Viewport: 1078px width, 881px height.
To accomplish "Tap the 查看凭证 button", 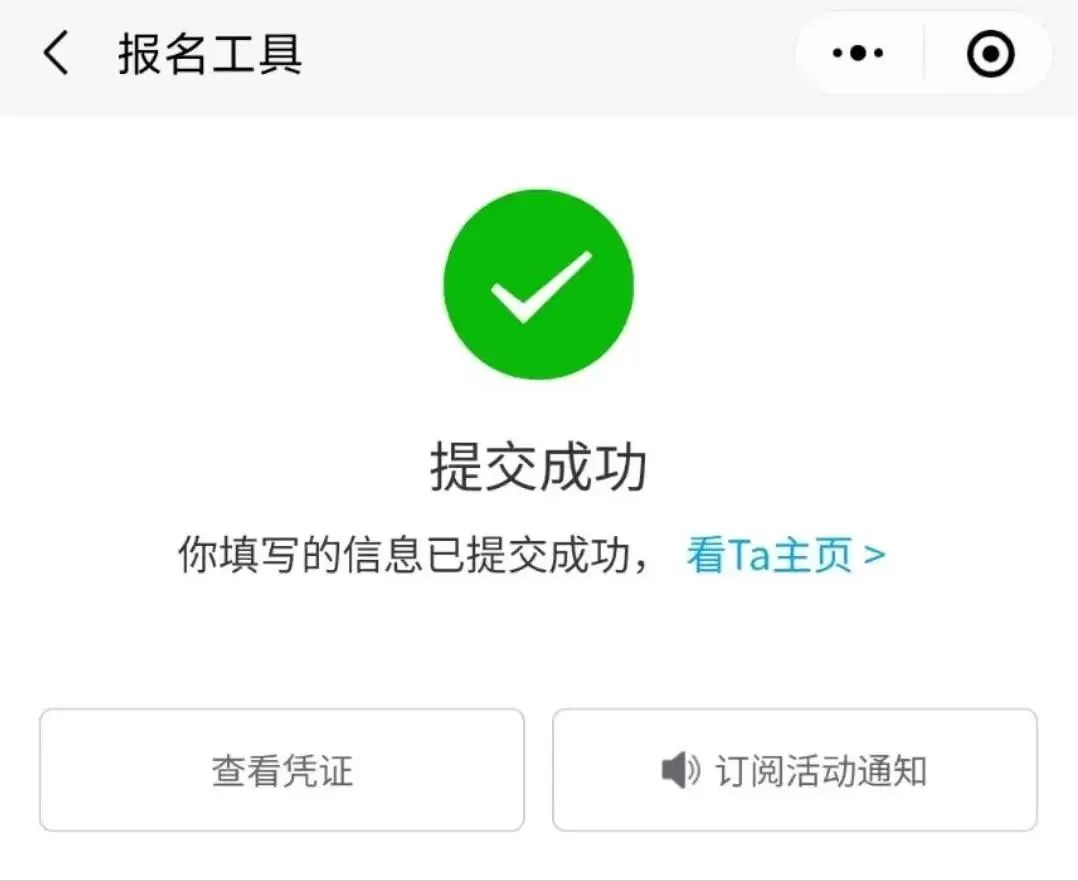I will (x=282, y=770).
